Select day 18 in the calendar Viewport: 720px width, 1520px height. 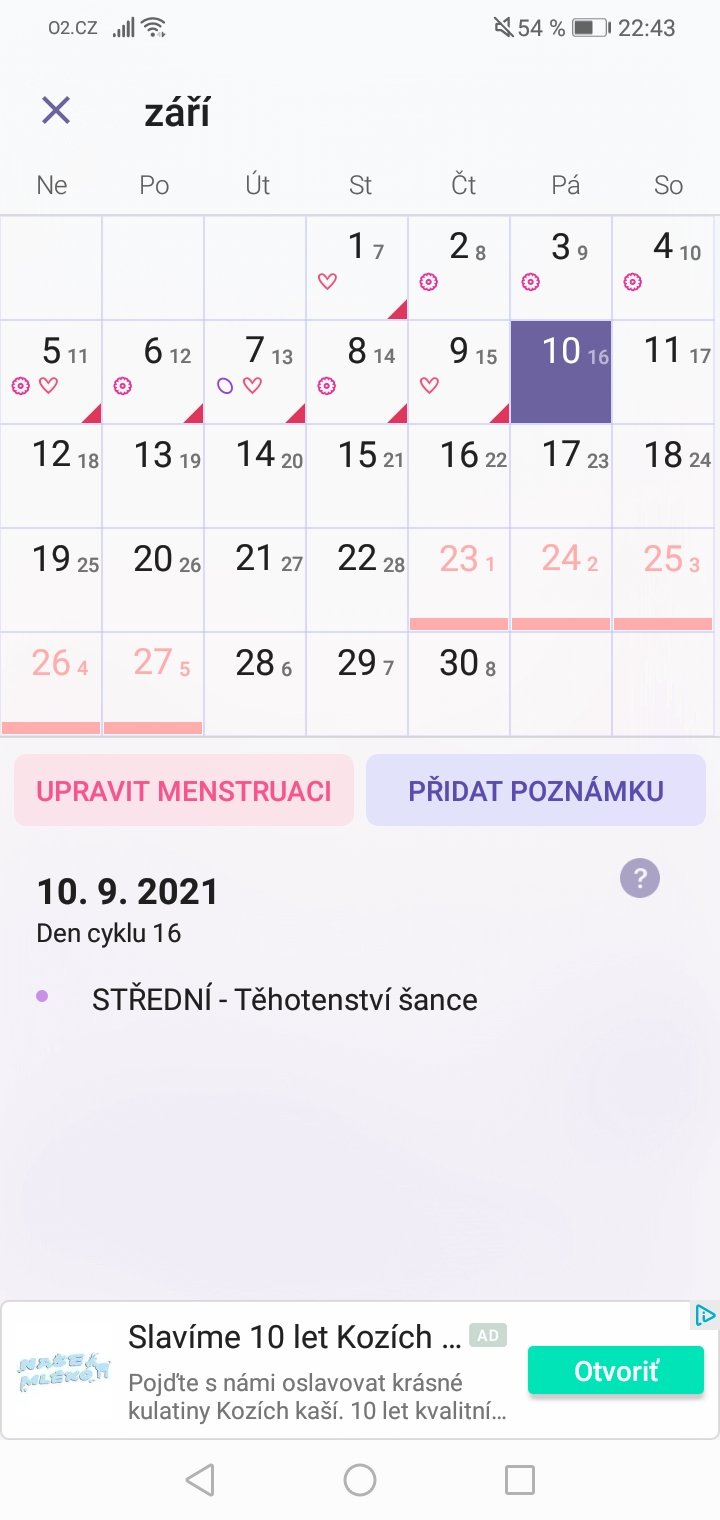664,475
